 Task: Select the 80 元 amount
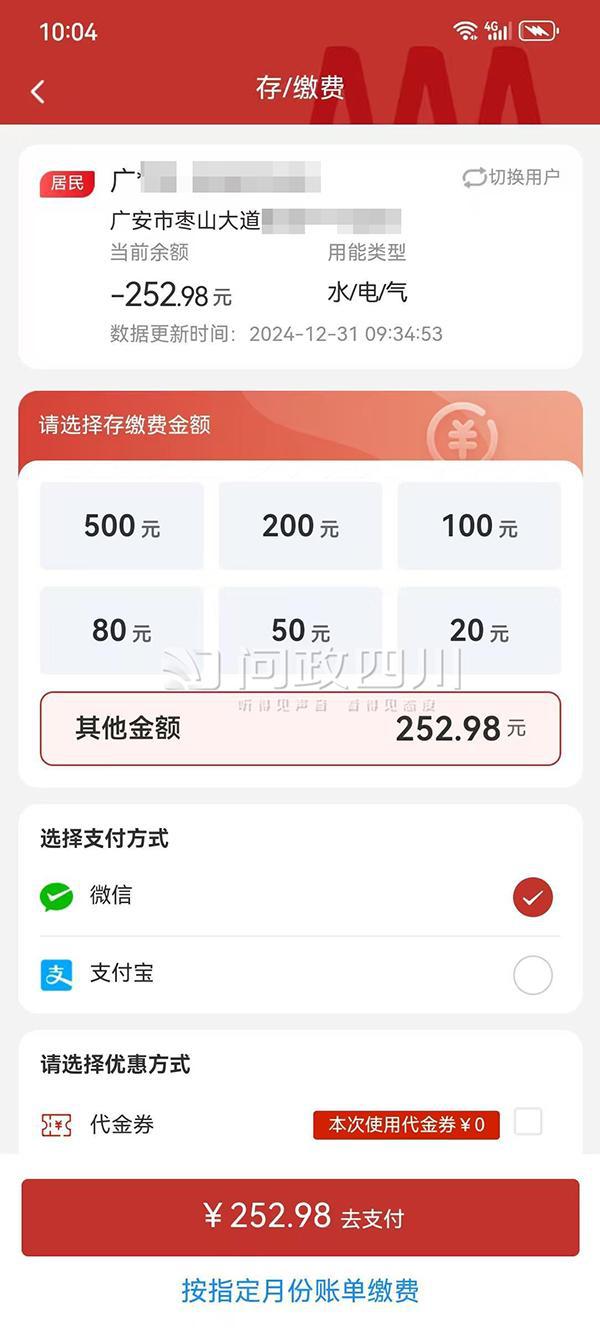click(x=122, y=630)
